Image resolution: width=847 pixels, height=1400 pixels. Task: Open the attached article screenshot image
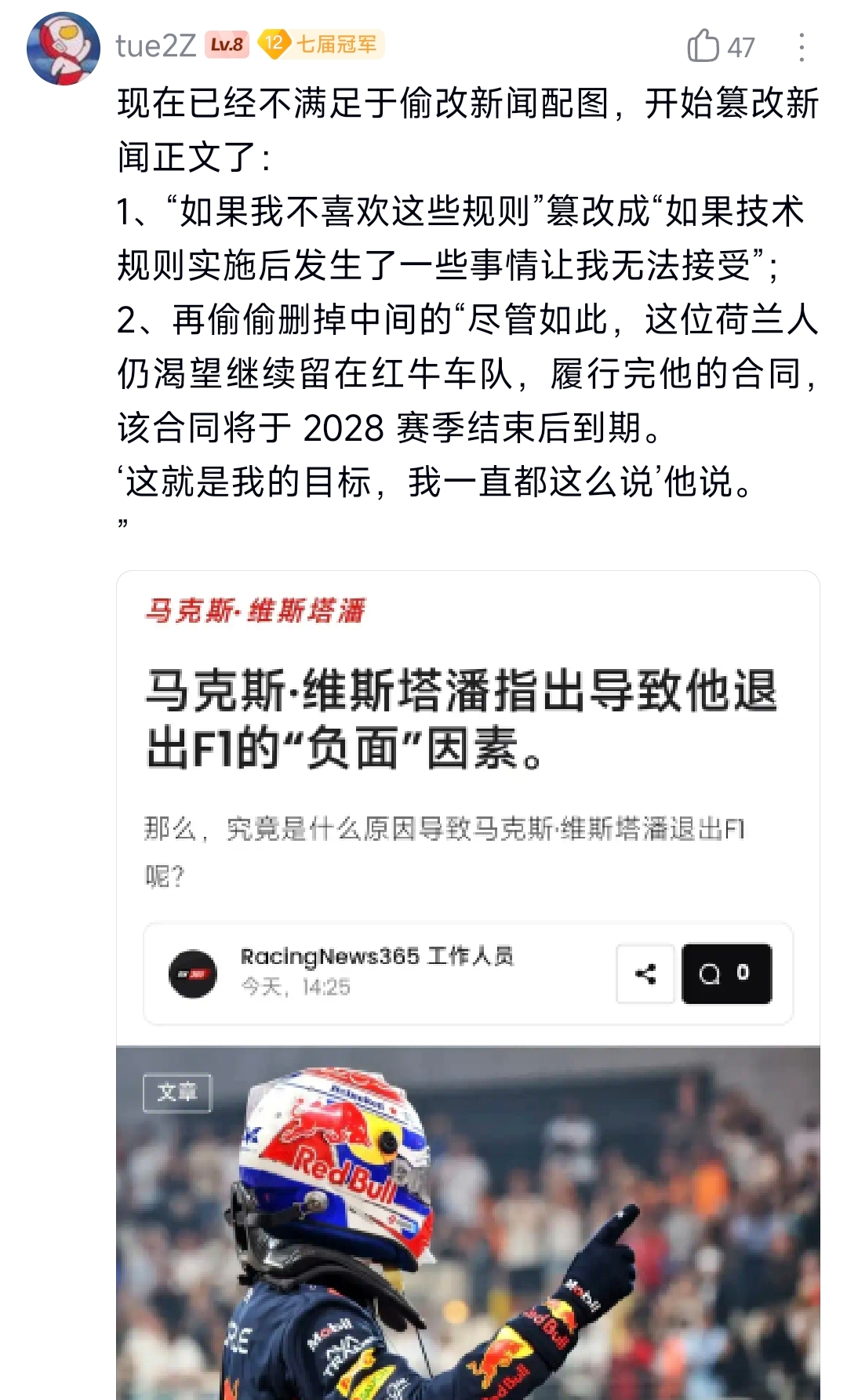coord(468,985)
